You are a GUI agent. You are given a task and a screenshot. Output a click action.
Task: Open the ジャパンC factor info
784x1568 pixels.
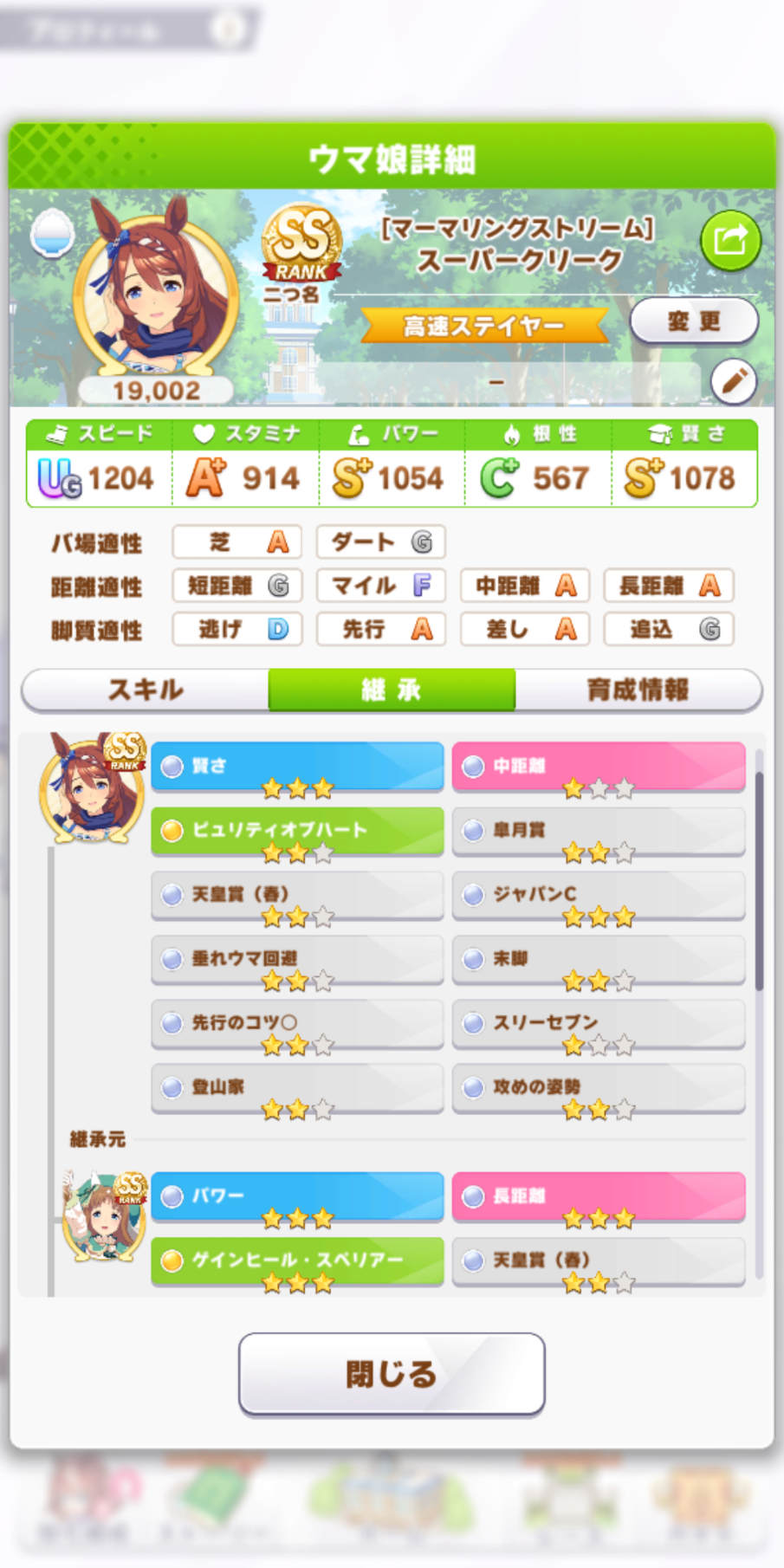pyautogui.click(x=599, y=895)
